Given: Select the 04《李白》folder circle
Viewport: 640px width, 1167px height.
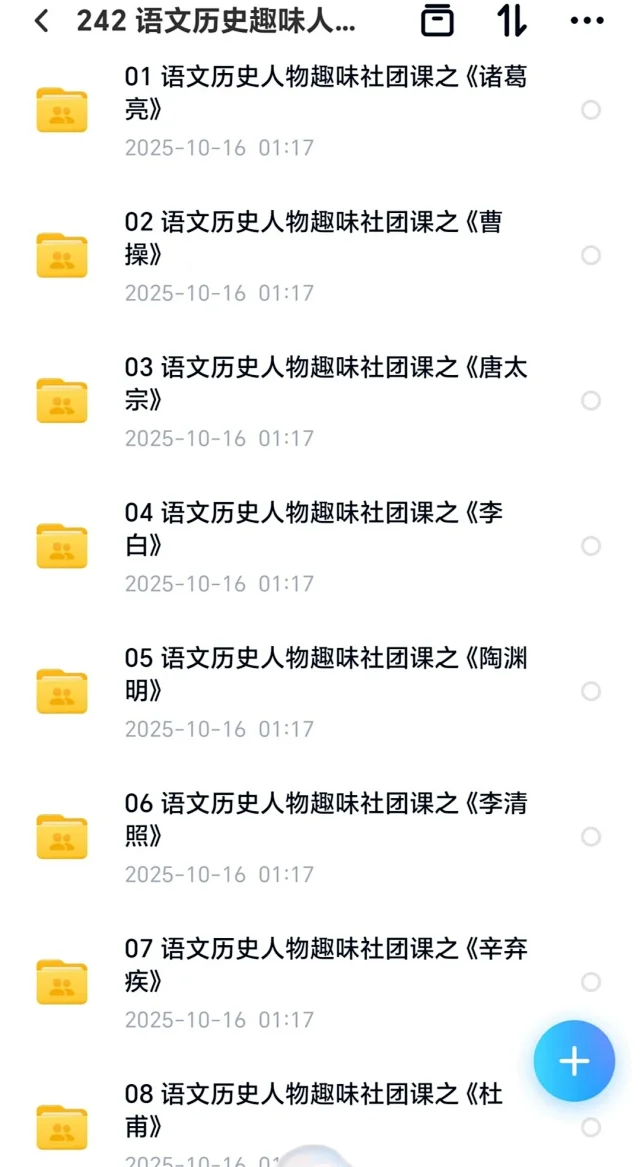Looking at the screenshot, I should pyautogui.click(x=591, y=546).
